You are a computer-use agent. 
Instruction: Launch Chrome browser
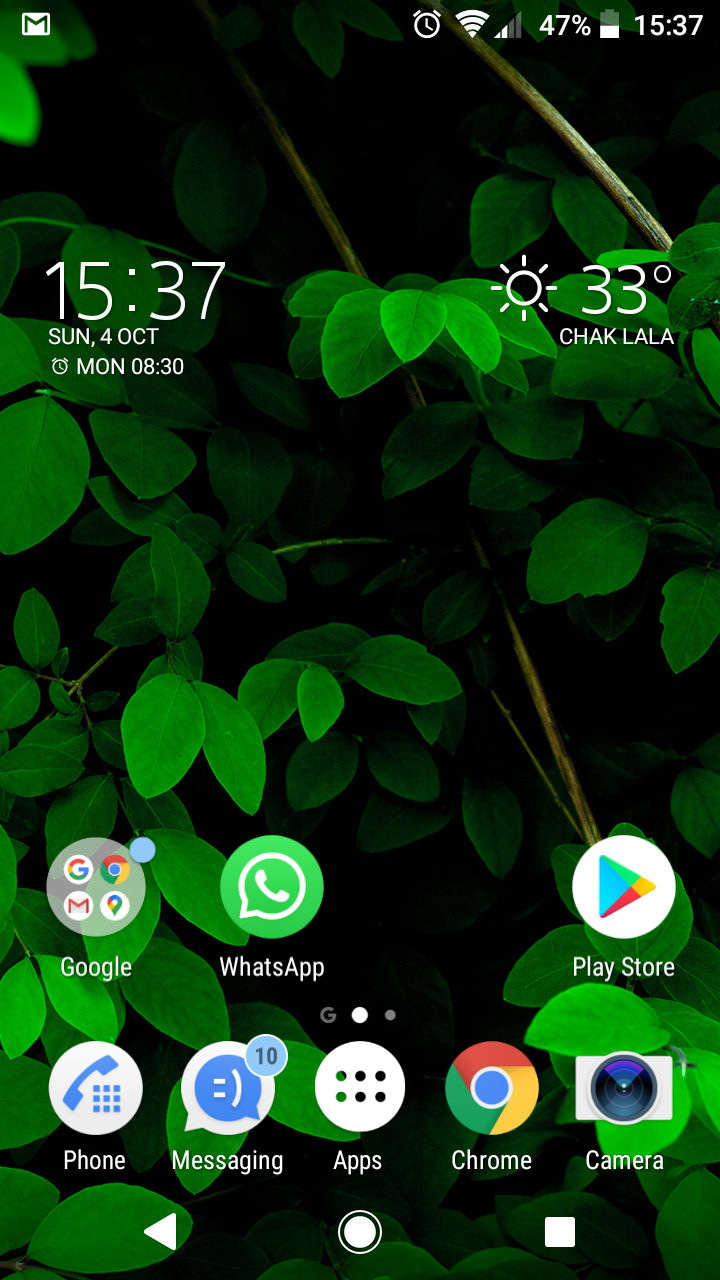click(x=491, y=1088)
